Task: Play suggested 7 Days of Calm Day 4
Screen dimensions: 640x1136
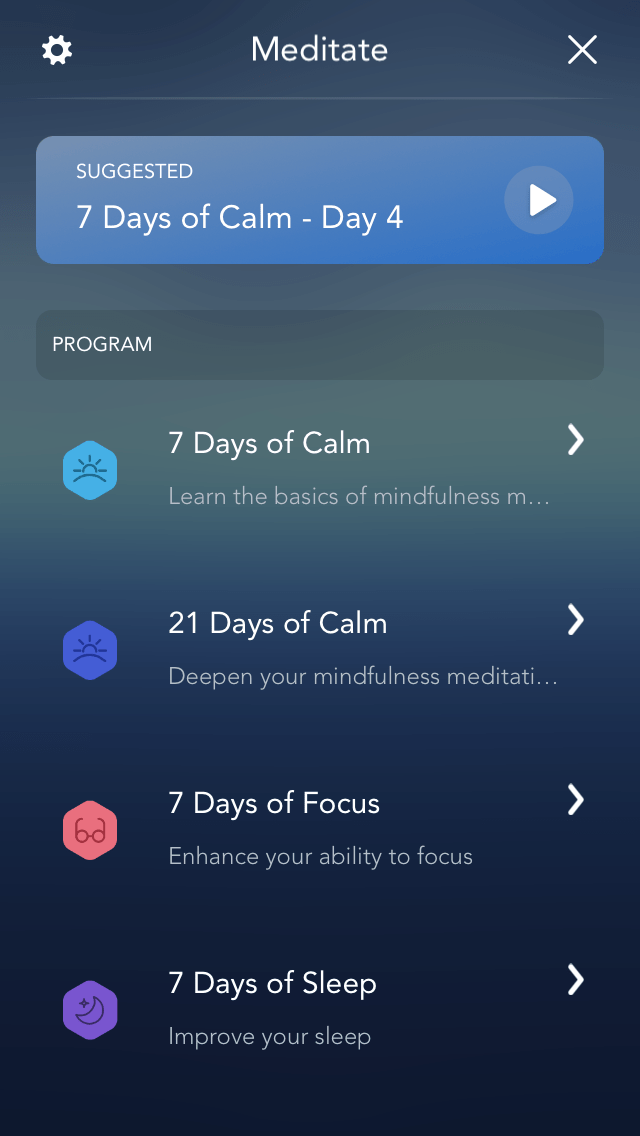Action: click(539, 200)
